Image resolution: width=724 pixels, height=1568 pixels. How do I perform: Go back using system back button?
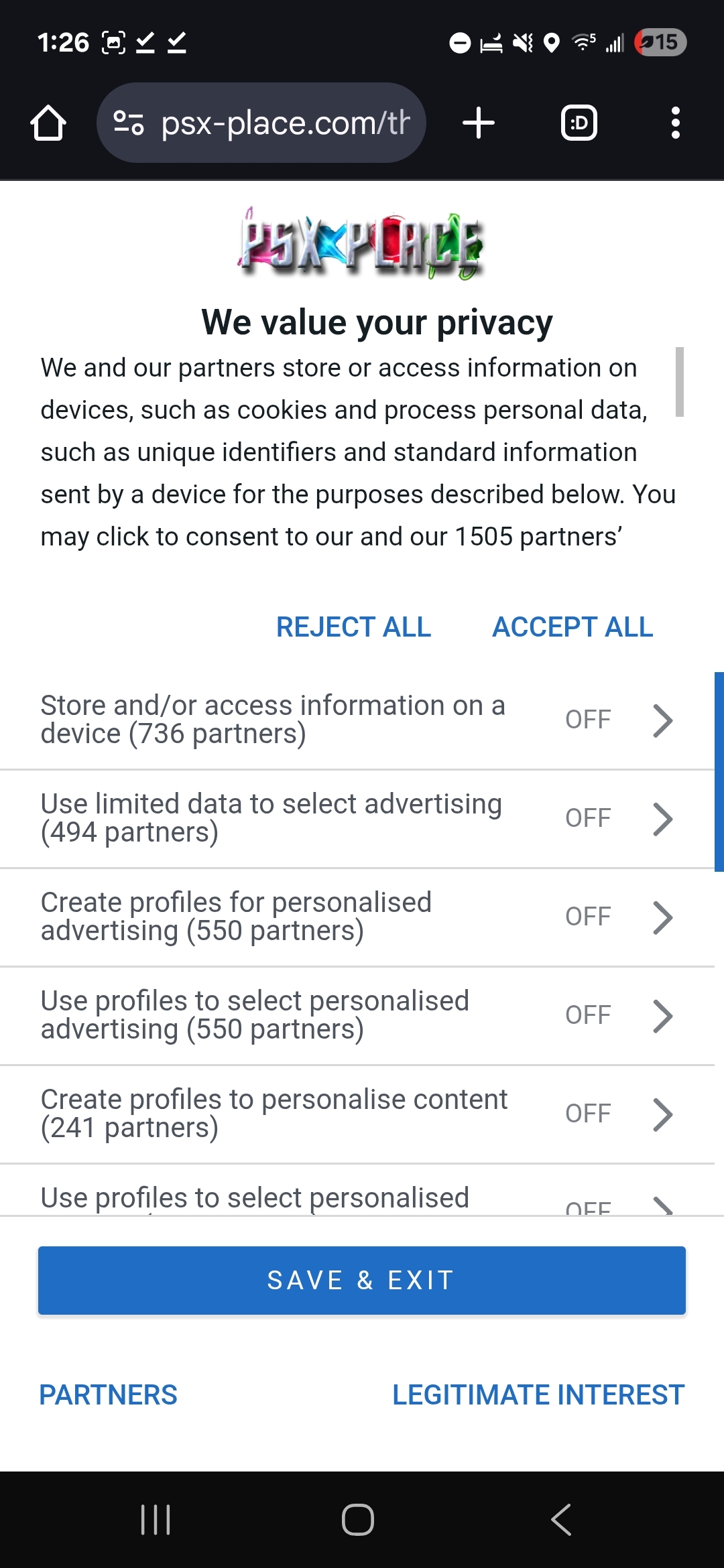(561, 1520)
